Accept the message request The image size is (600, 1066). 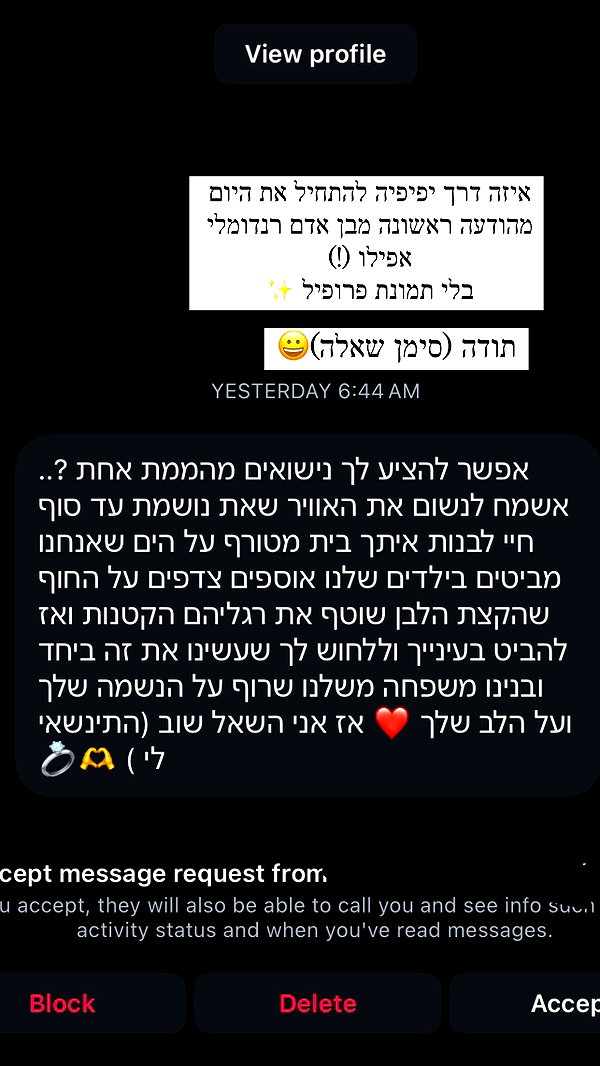pyautogui.click(x=526, y=1003)
